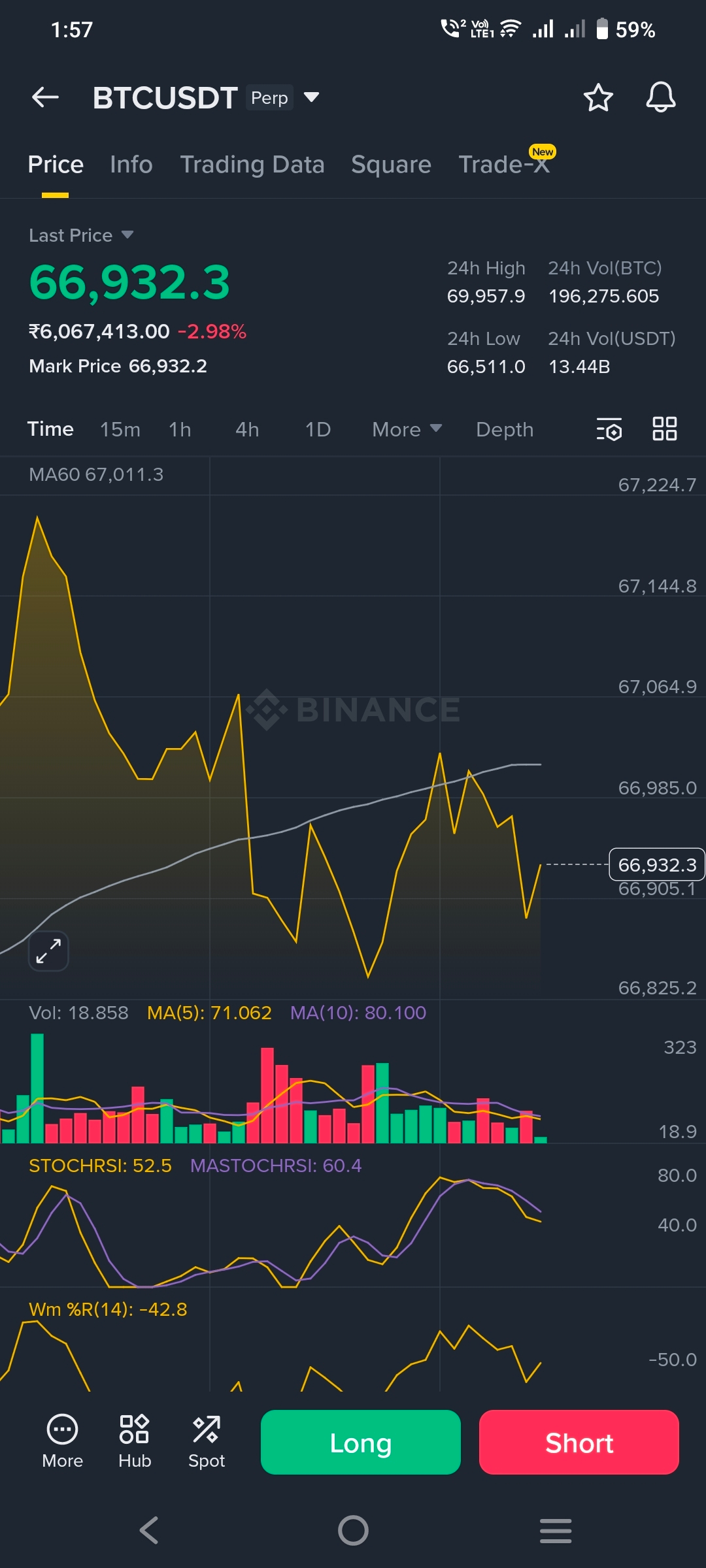Screen dimensions: 706x1568
Task: Expand chart to fullscreen
Action: pyautogui.click(x=48, y=951)
